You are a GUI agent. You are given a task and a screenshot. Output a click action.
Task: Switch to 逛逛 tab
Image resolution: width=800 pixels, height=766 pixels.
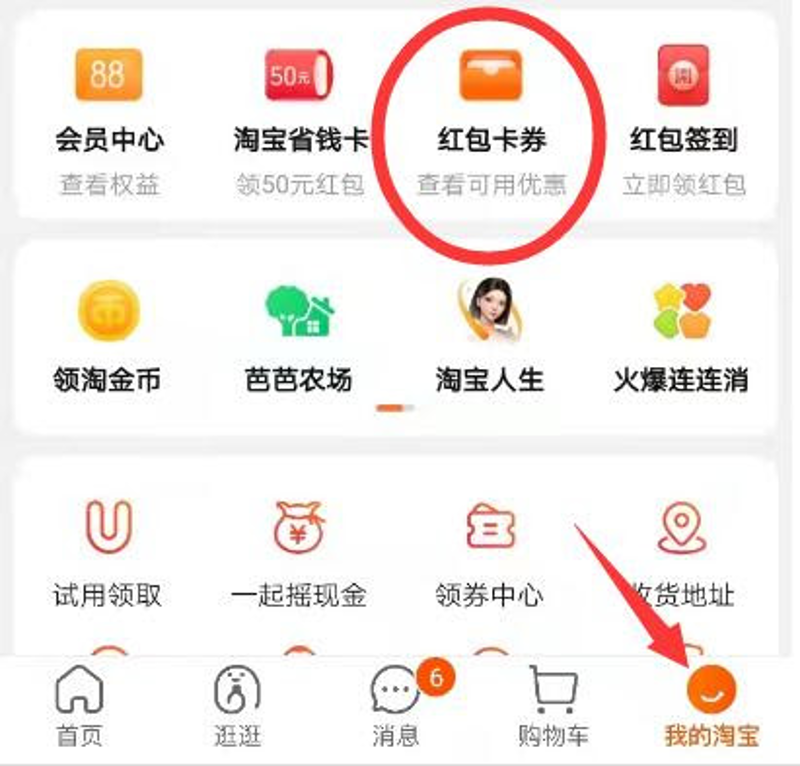pyautogui.click(x=238, y=706)
